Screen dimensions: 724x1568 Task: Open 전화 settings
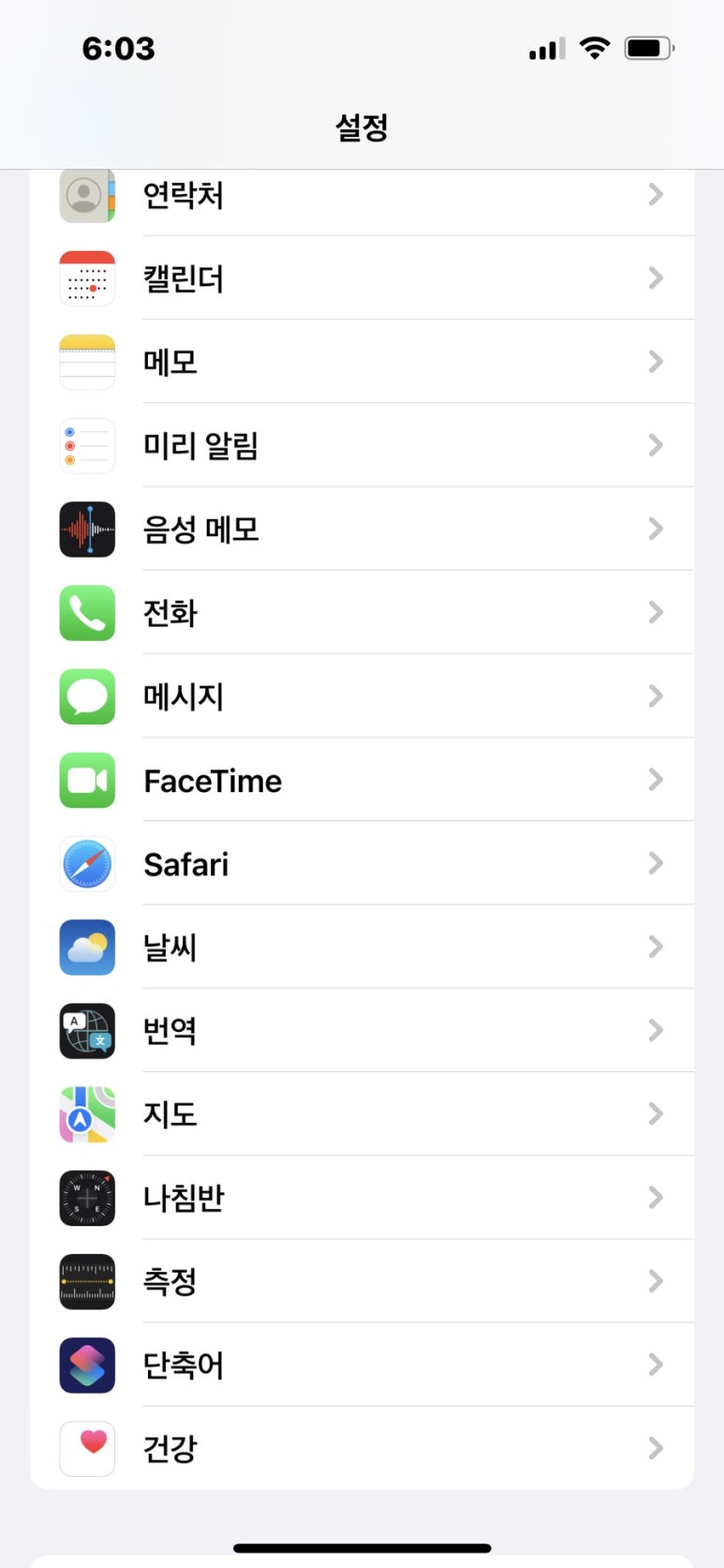point(362,612)
